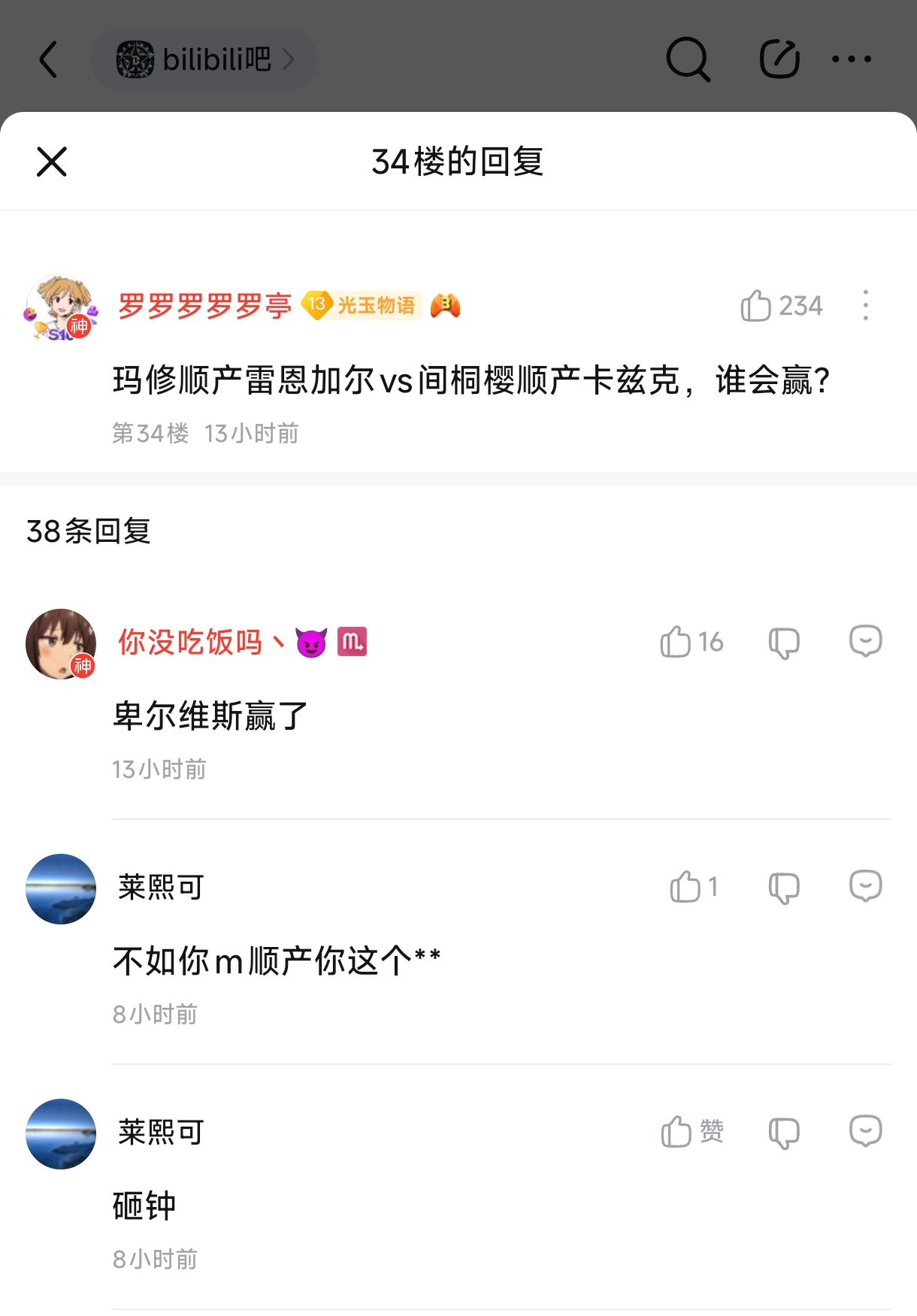The height and width of the screenshot is (1316, 917).
Task: Reply to the comment 卑尔维斯赢了
Action: pos(865,642)
